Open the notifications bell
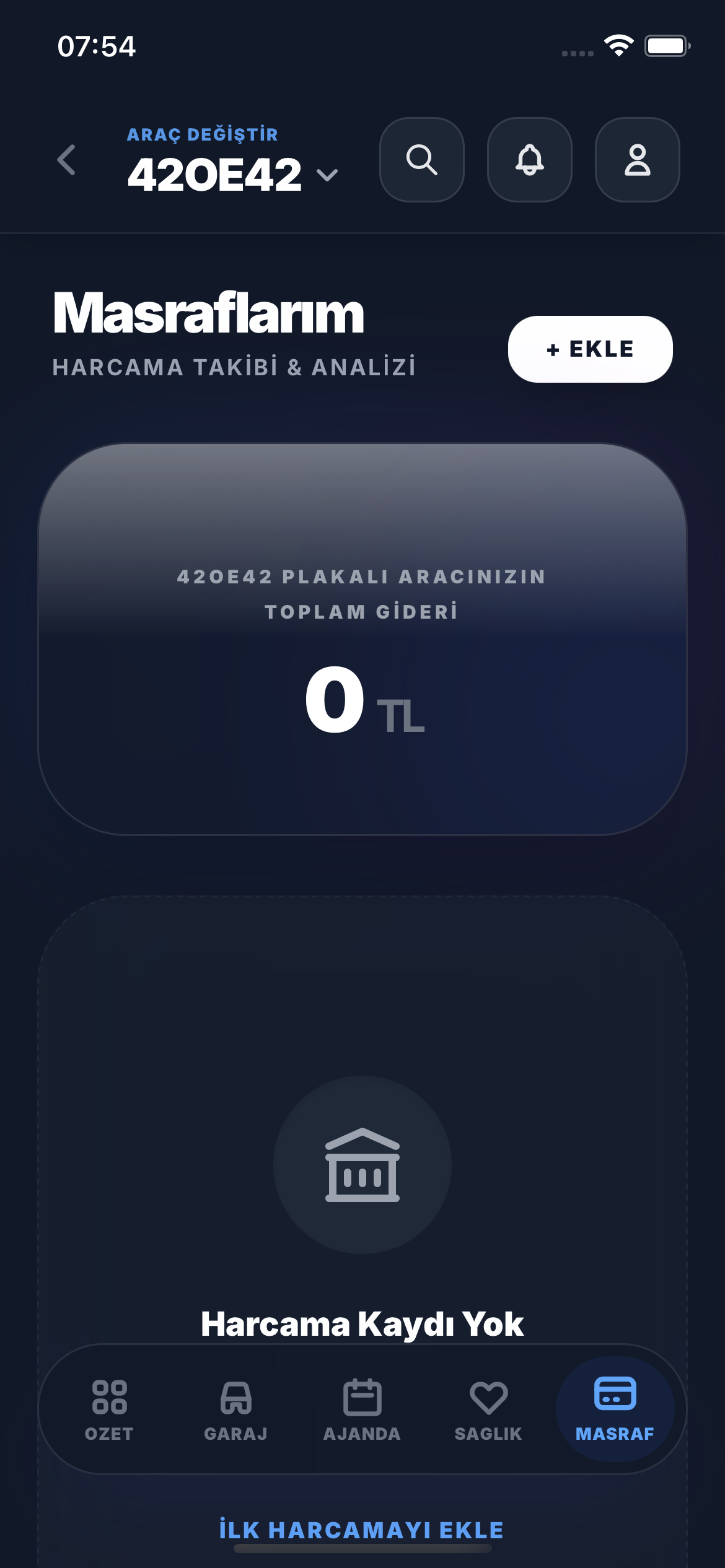 coord(530,160)
